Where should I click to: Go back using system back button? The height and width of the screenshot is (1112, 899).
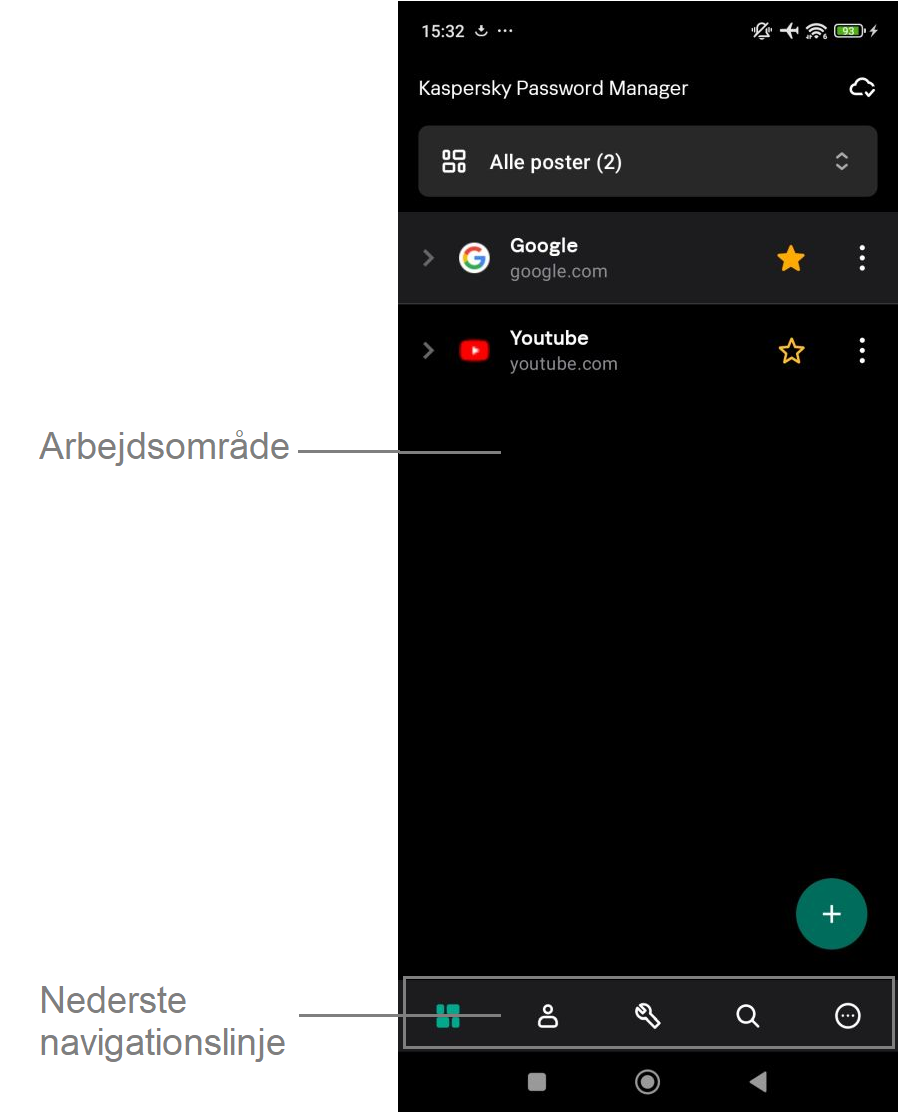tap(758, 1081)
